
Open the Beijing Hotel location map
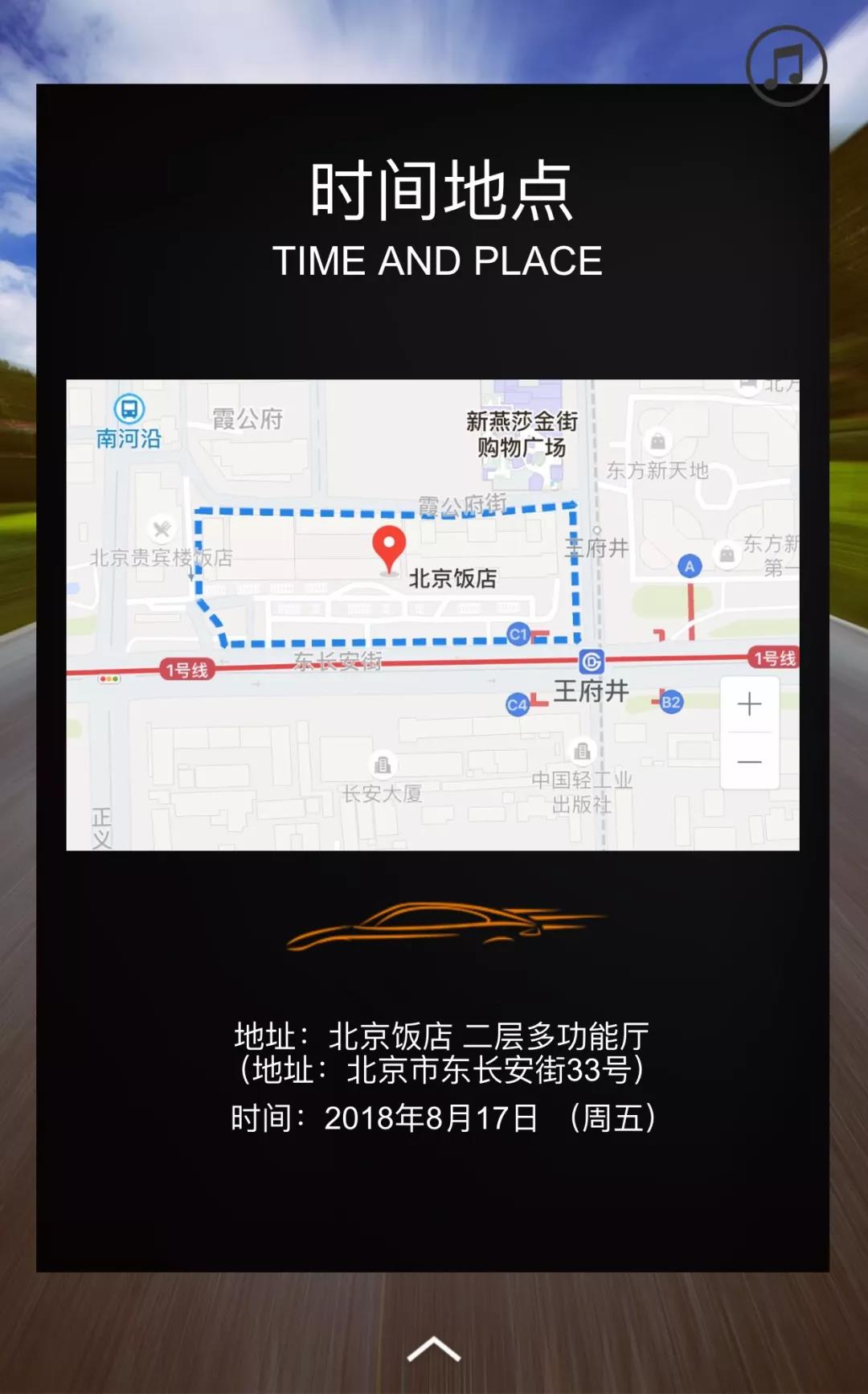tap(432, 614)
